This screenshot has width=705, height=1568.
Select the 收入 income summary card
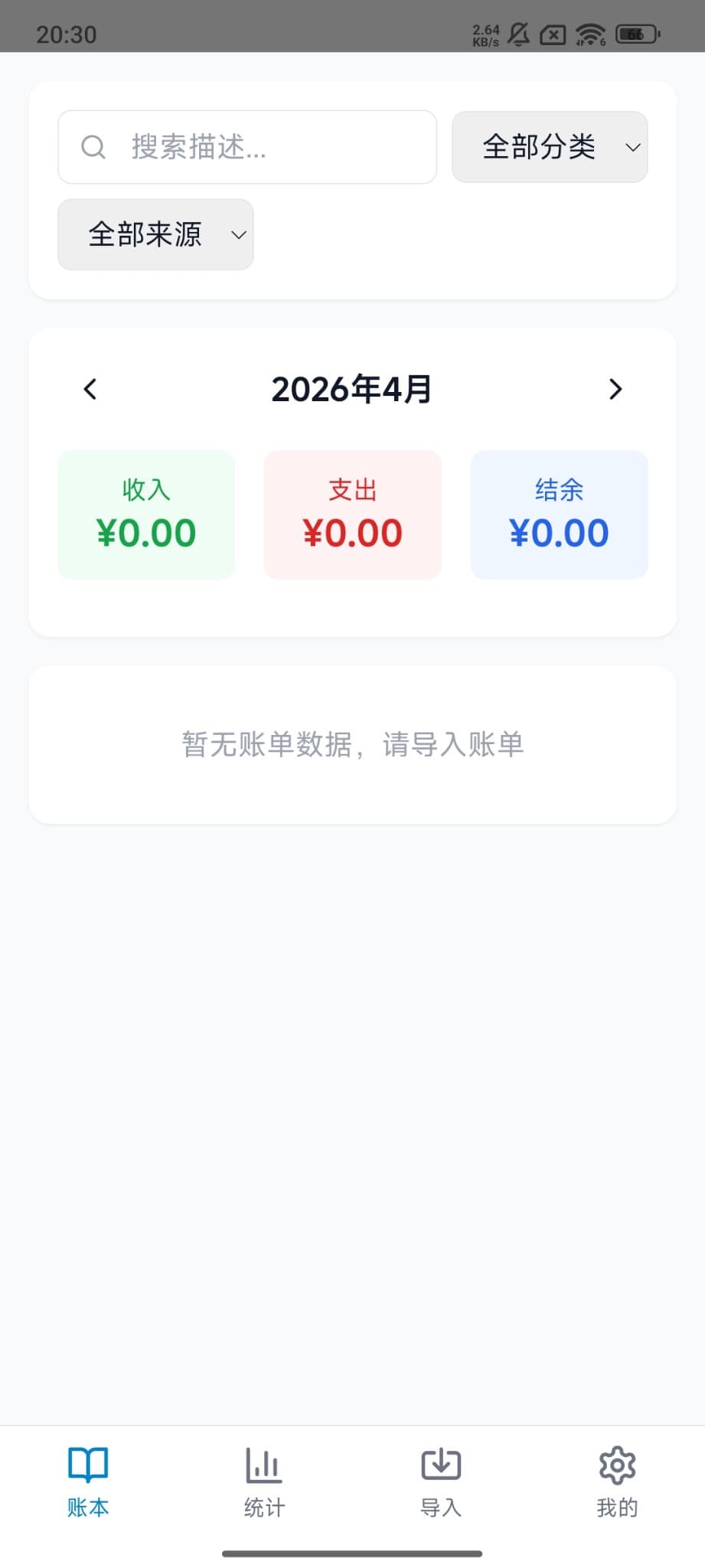(x=145, y=514)
